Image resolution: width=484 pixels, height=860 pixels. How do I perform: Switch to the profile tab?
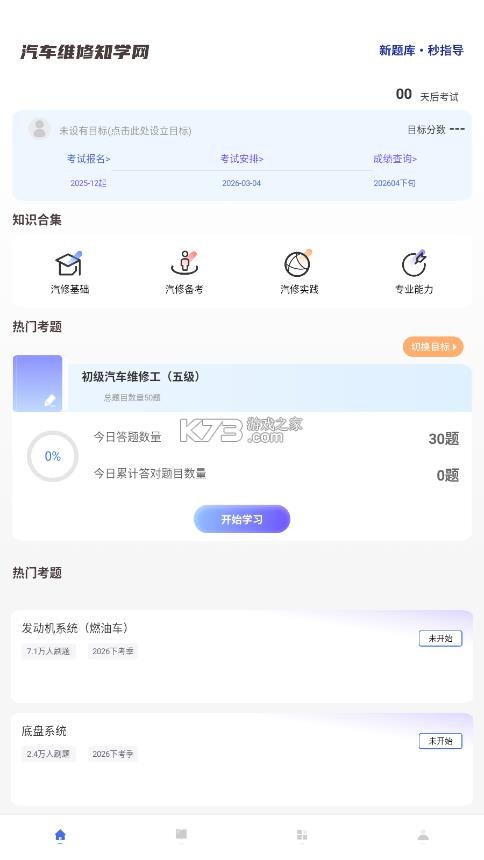pyautogui.click(x=423, y=835)
